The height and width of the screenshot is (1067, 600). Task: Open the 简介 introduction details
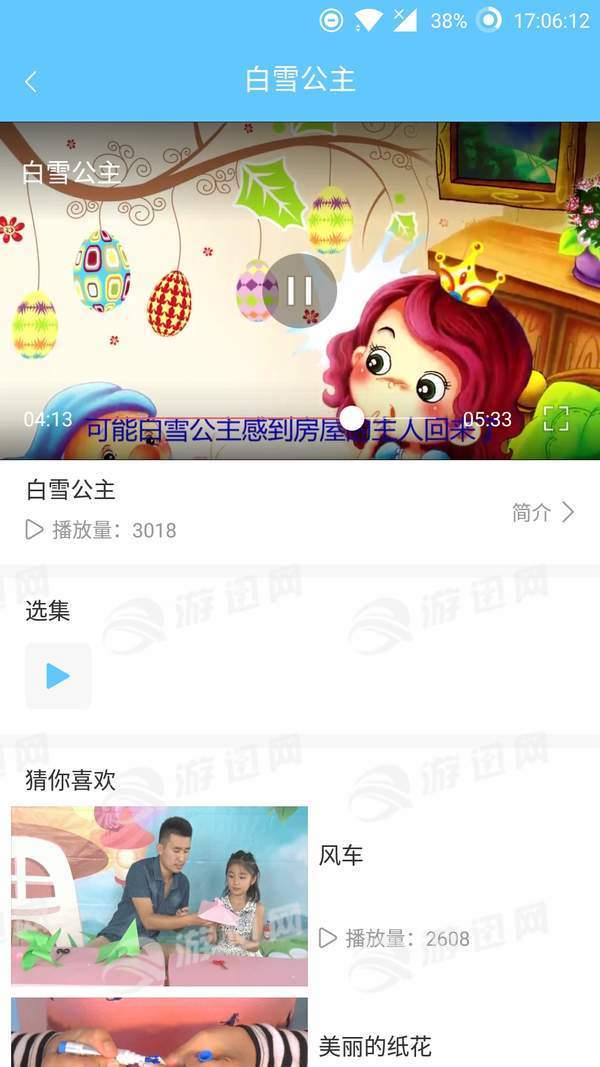tap(543, 512)
